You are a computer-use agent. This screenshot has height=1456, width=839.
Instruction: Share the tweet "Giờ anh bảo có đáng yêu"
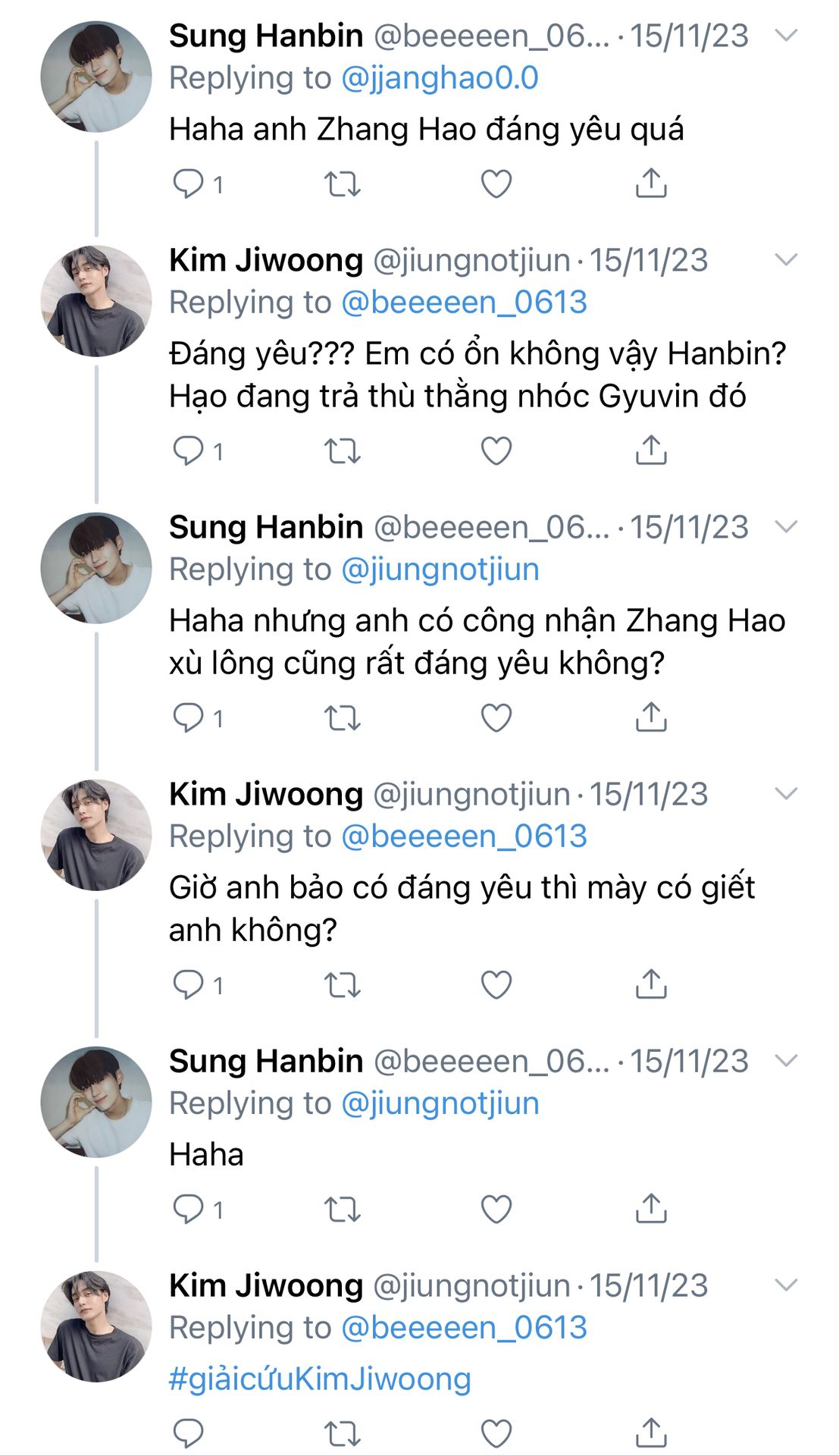coord(651,984)
